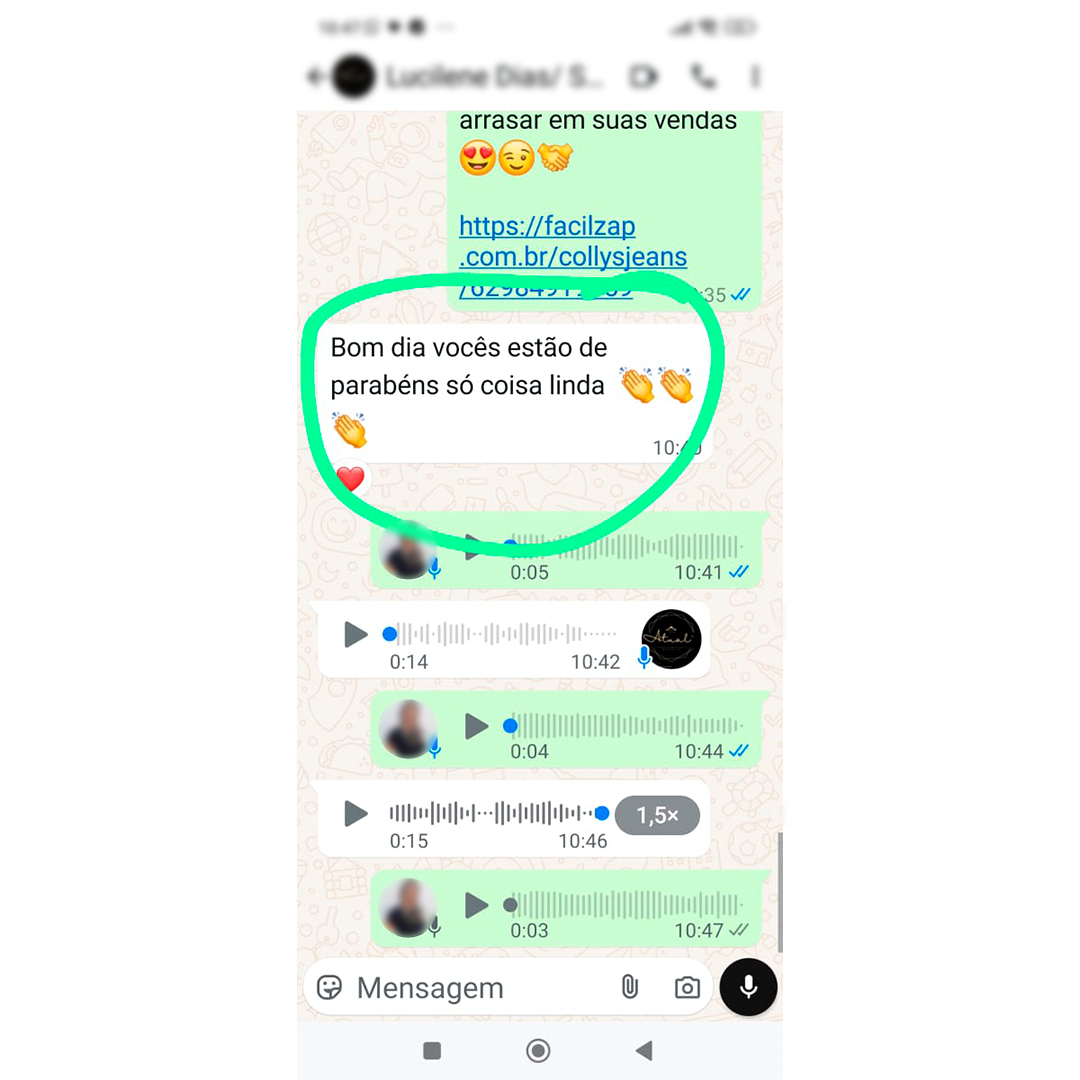Screen dimensions: 1080x1080
Task: Open the camera from the message bar
Action: click(x=687, y=988)
